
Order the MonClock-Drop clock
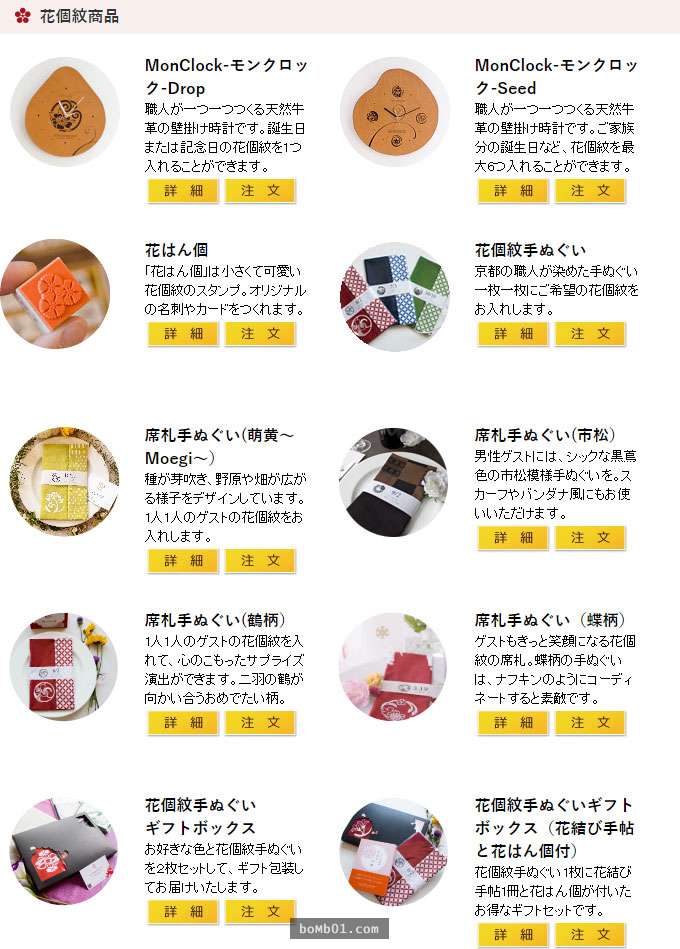[260, 191]
